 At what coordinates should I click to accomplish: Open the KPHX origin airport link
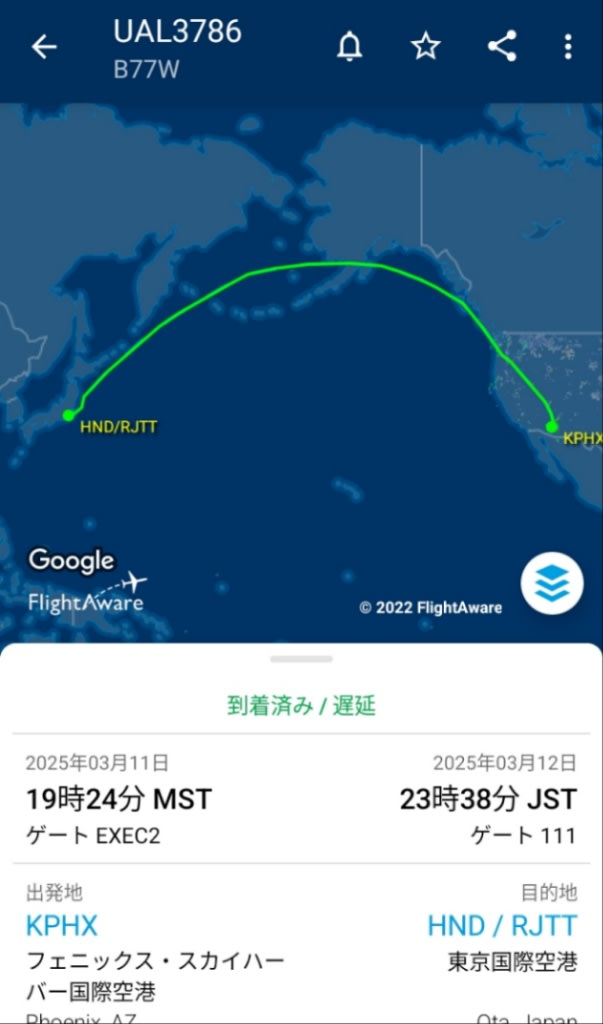[62, 926]
